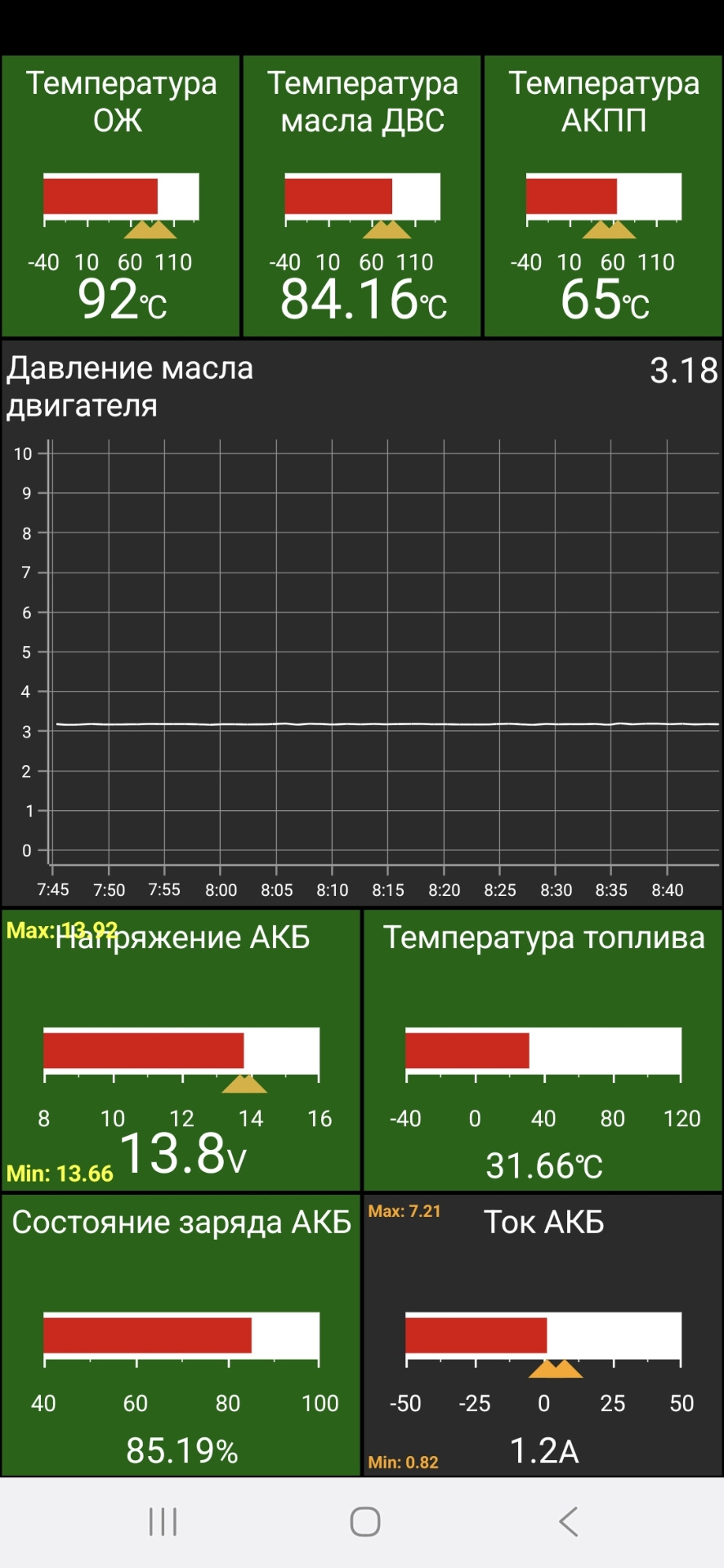Open the Состояние заряда АКБ gauge

coord(181,1335)
